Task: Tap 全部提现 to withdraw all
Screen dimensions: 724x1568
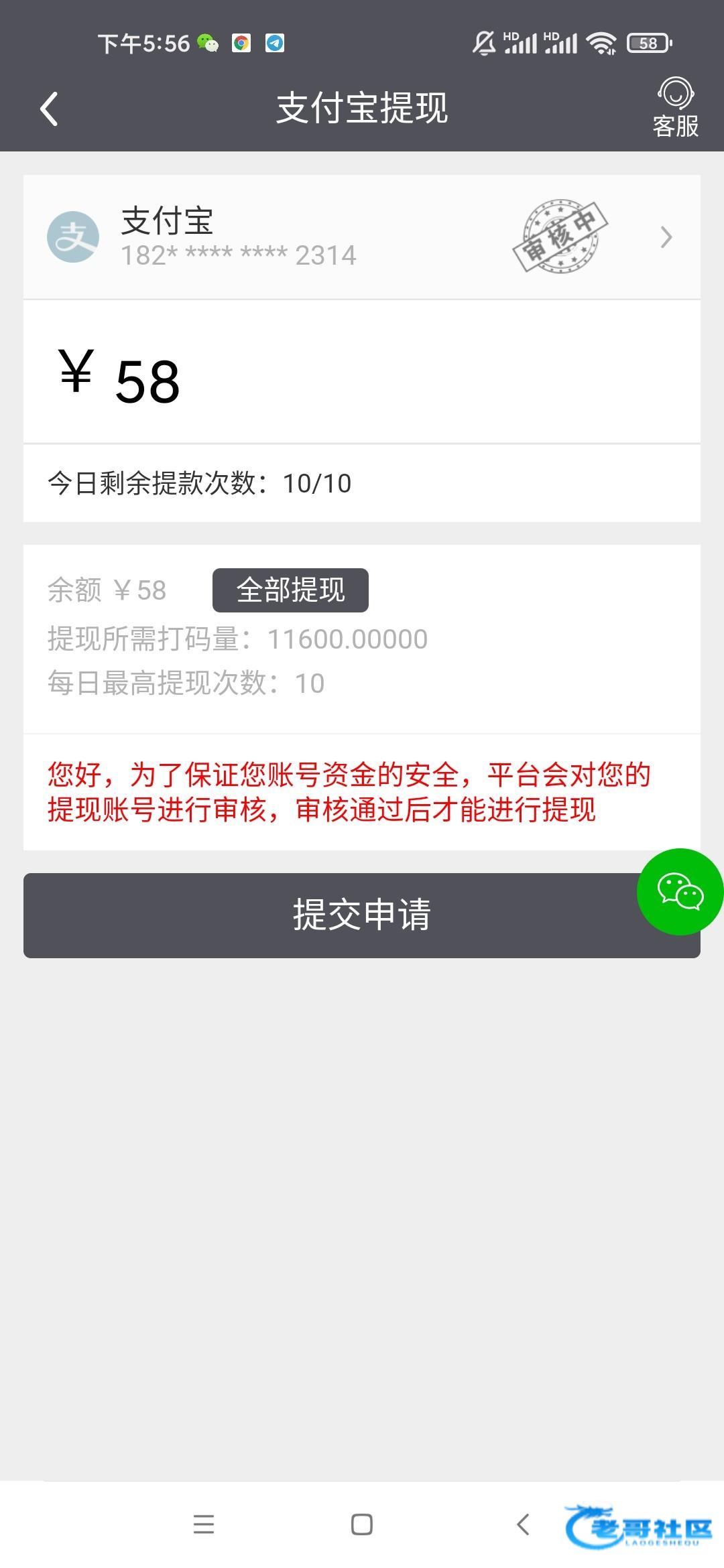Action: (290, 590)
